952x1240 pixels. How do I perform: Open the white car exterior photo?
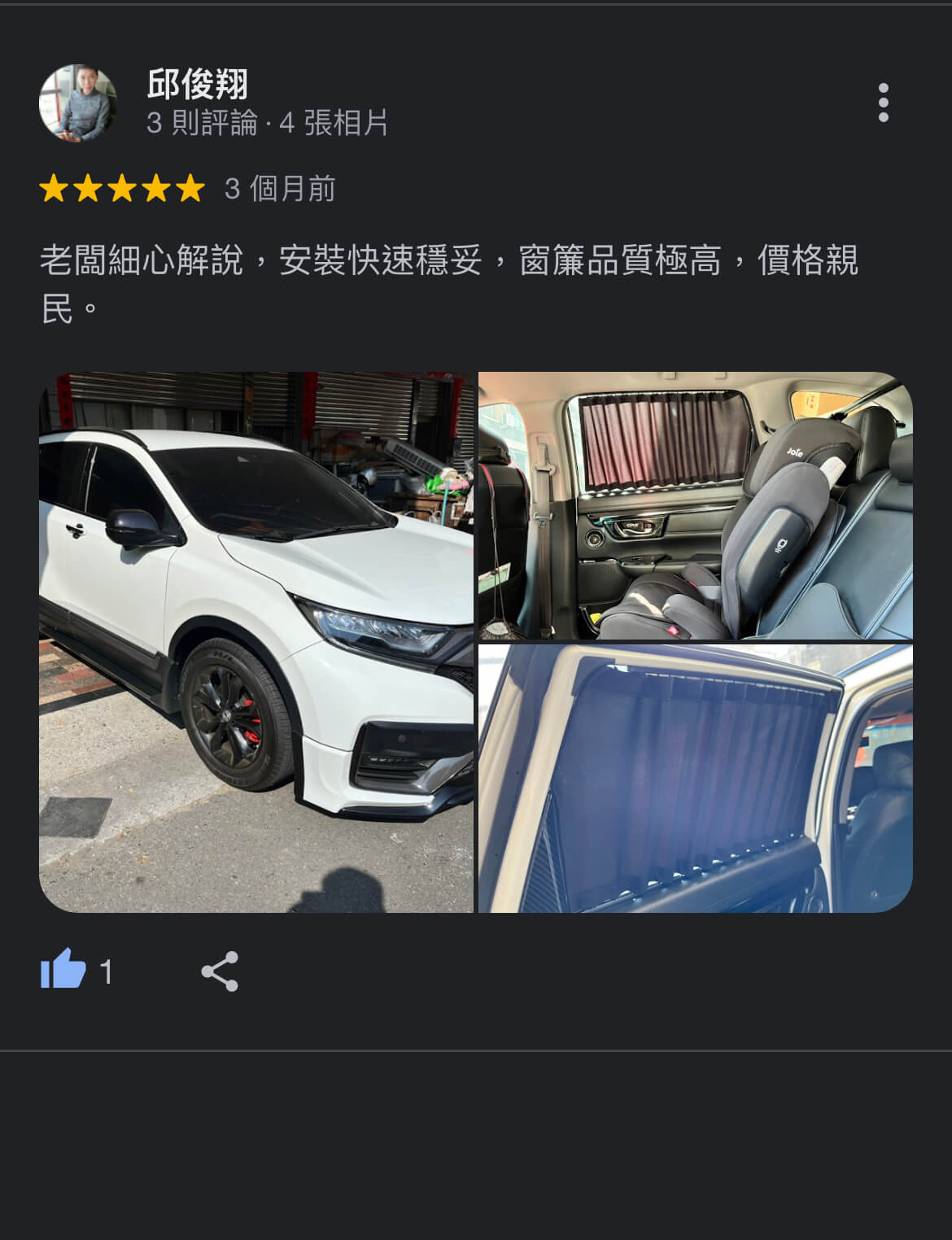point(256,642)
